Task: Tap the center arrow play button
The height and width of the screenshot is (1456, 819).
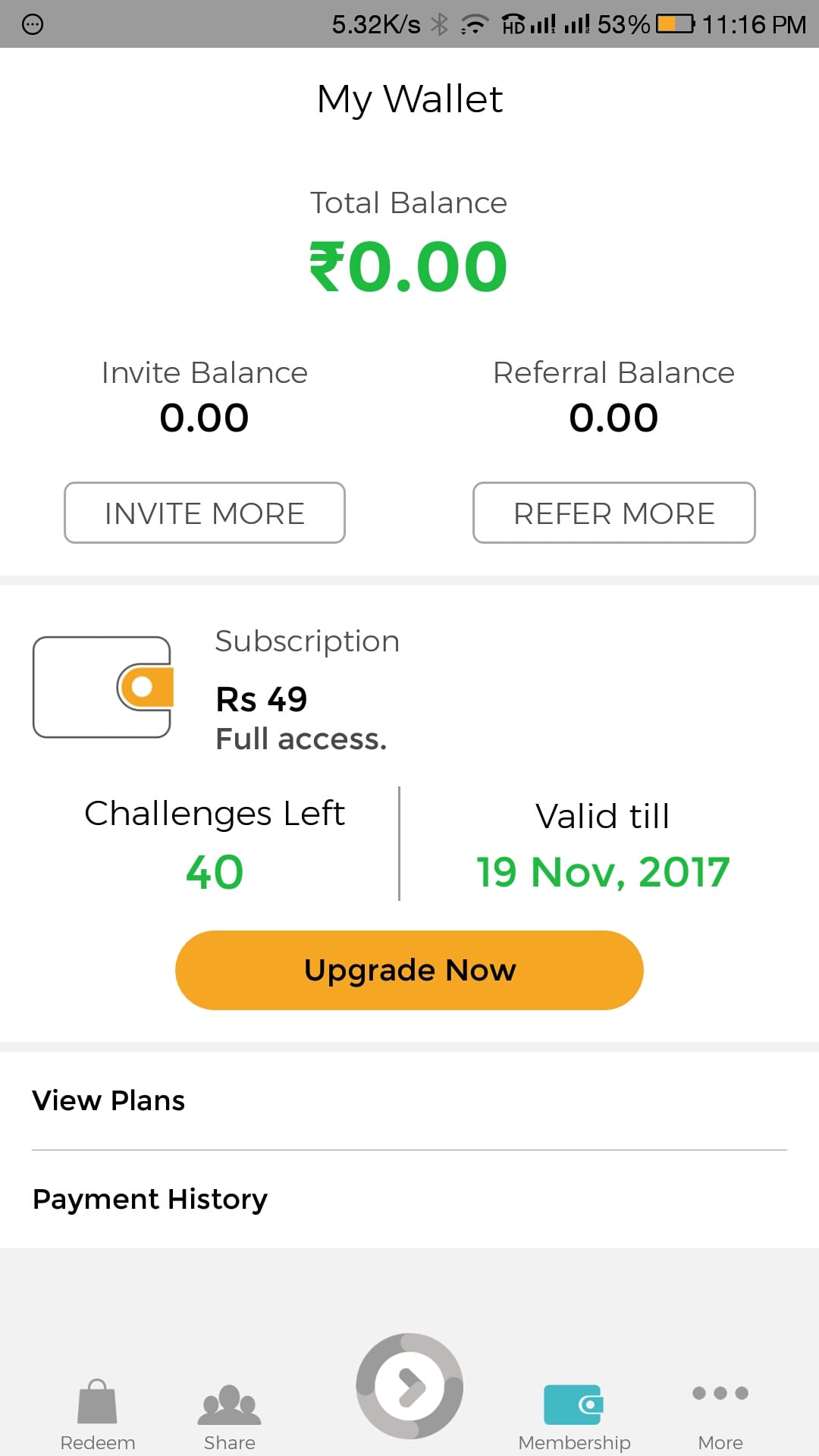Action: pos(409,1386)
